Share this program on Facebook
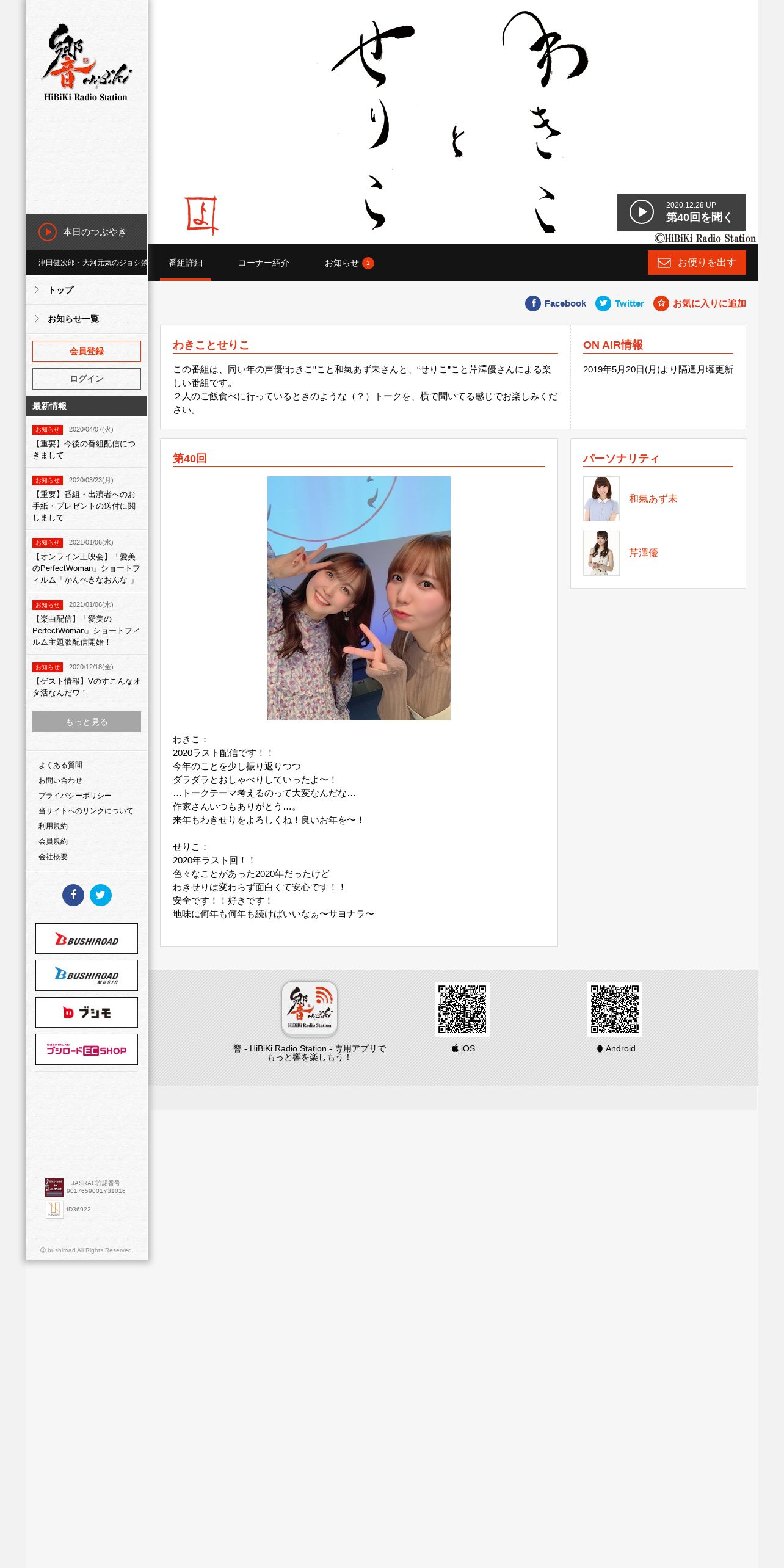The width and height of the screenshot is (784, 1568). pyautogui.click(x=556, y=303)
